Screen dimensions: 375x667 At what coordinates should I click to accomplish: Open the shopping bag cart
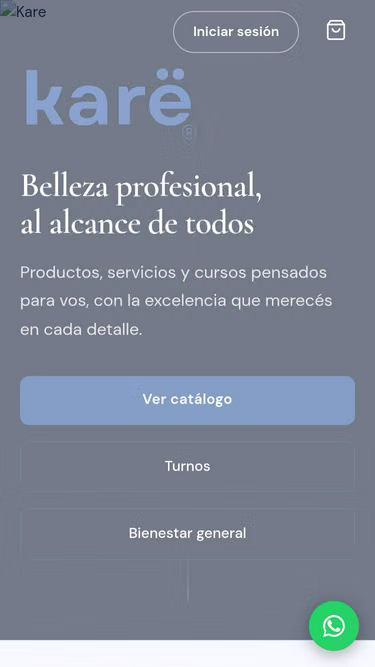click(336, 31)
